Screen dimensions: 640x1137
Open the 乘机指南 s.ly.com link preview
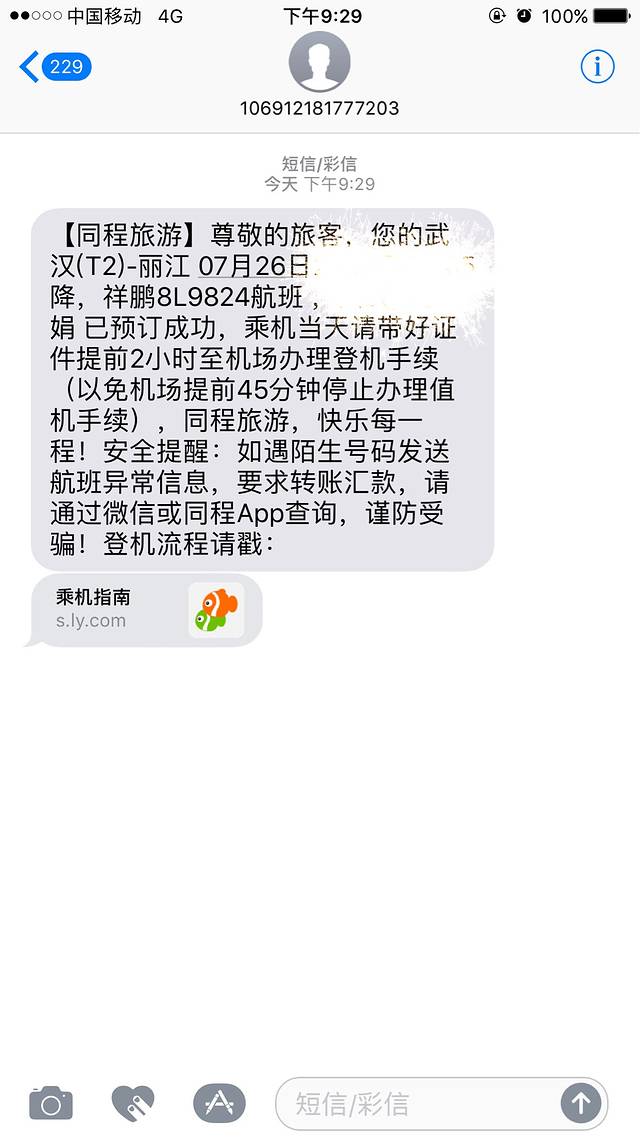pyautogui.click(x=147, y=609)
